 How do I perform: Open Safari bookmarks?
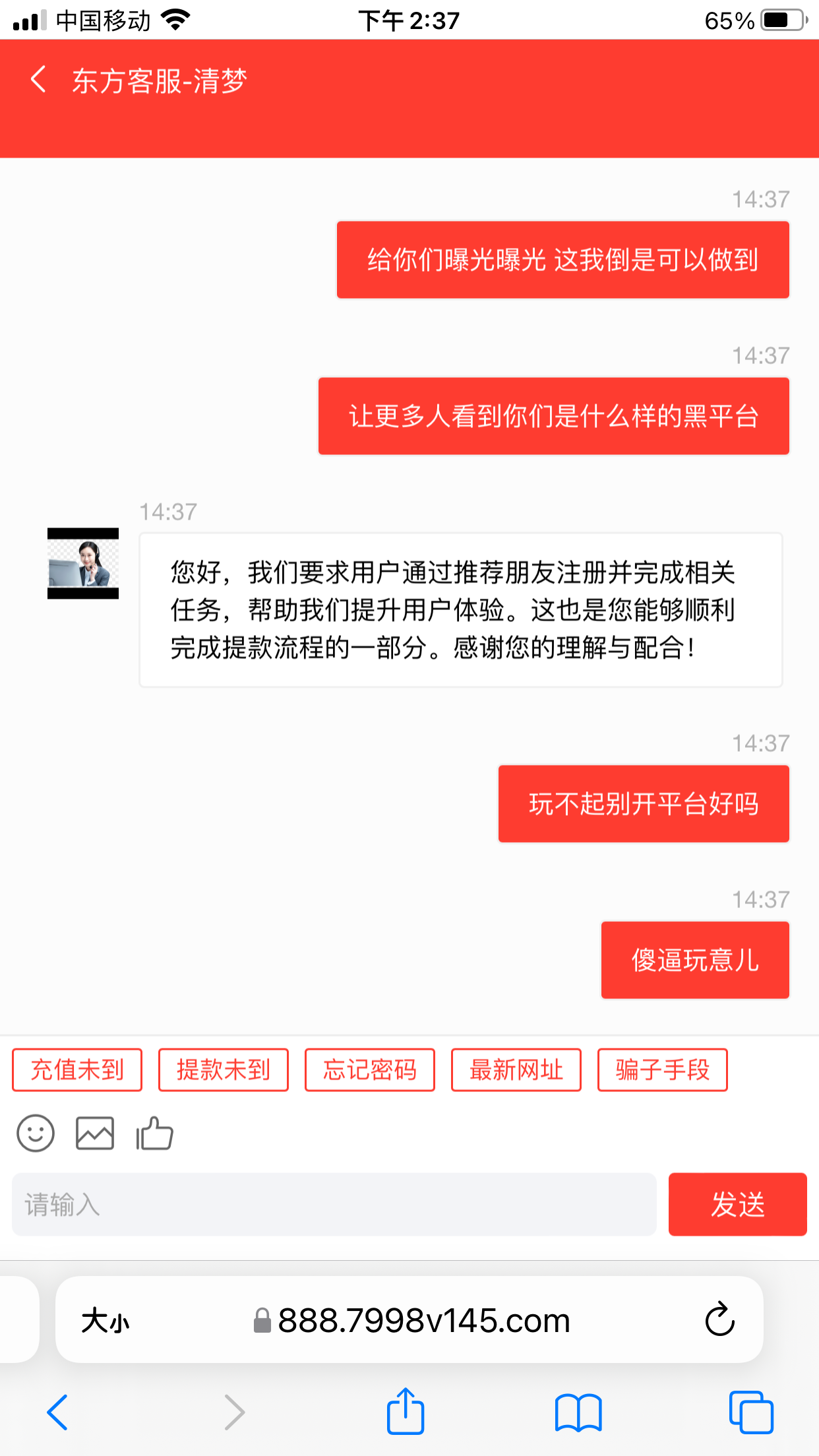click(x=578, y=1410)
